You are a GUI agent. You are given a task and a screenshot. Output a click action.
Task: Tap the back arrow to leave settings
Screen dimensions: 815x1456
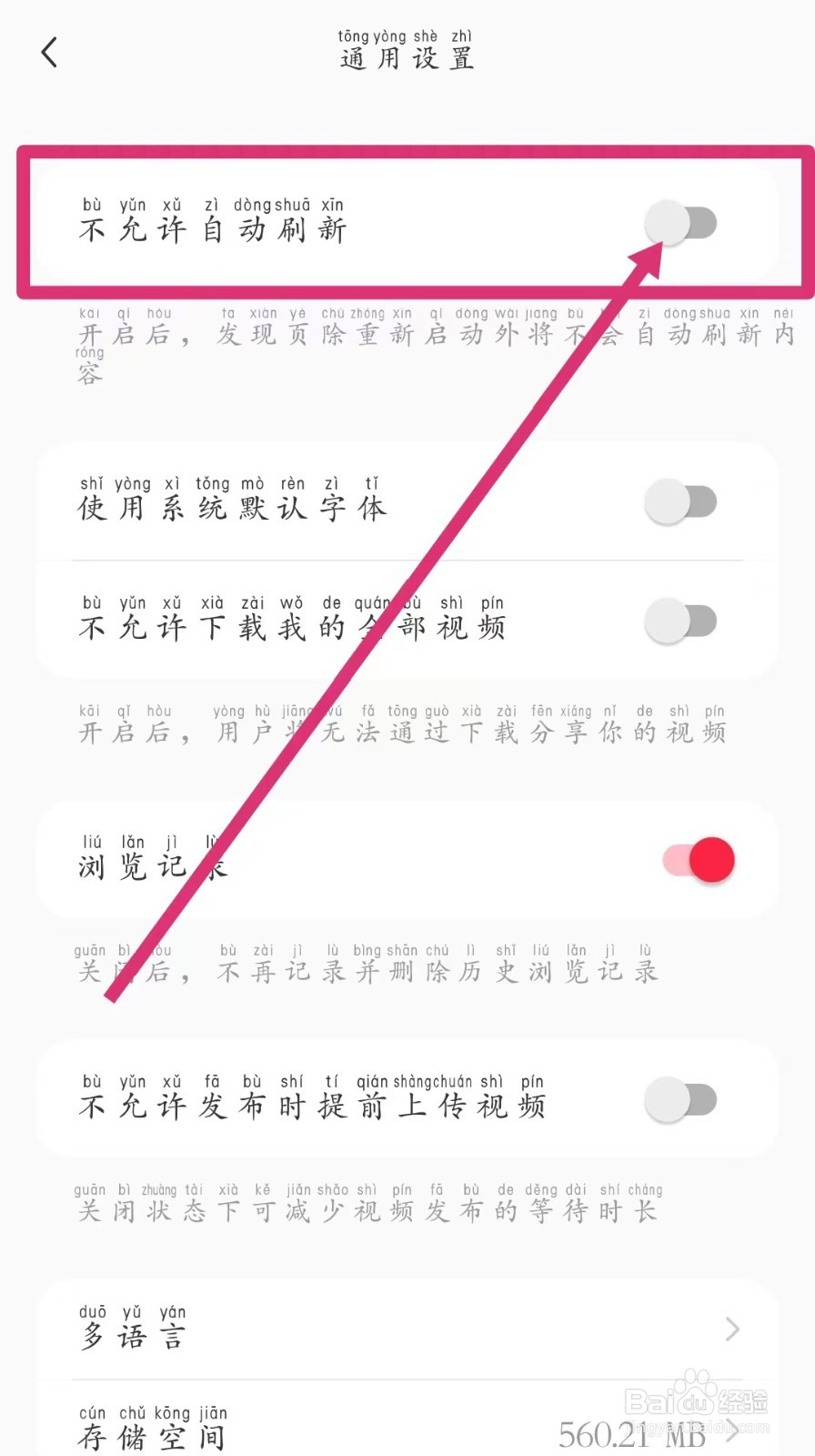tap(48, 52)
